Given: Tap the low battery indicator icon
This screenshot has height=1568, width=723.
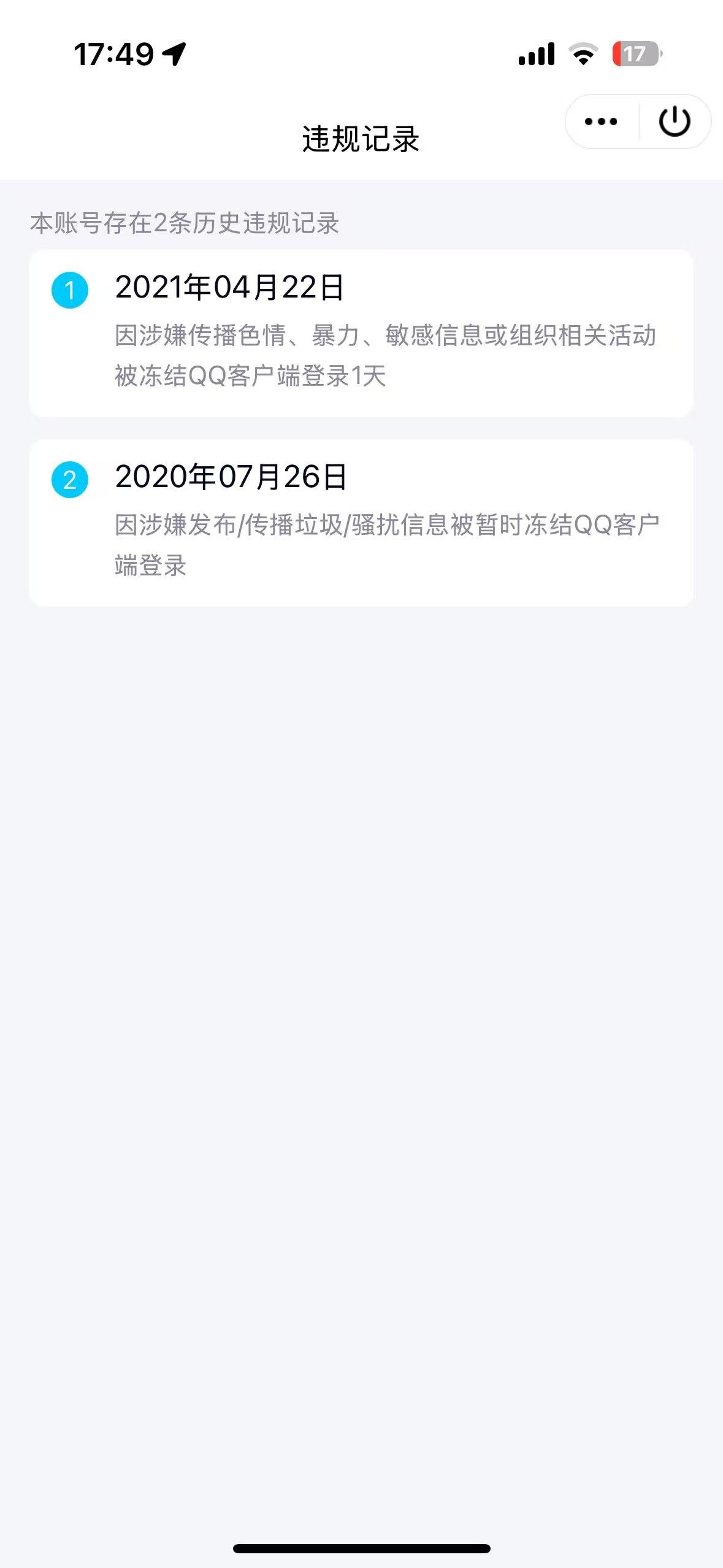Looking at the screenshot, I should (x=637, y=55).
